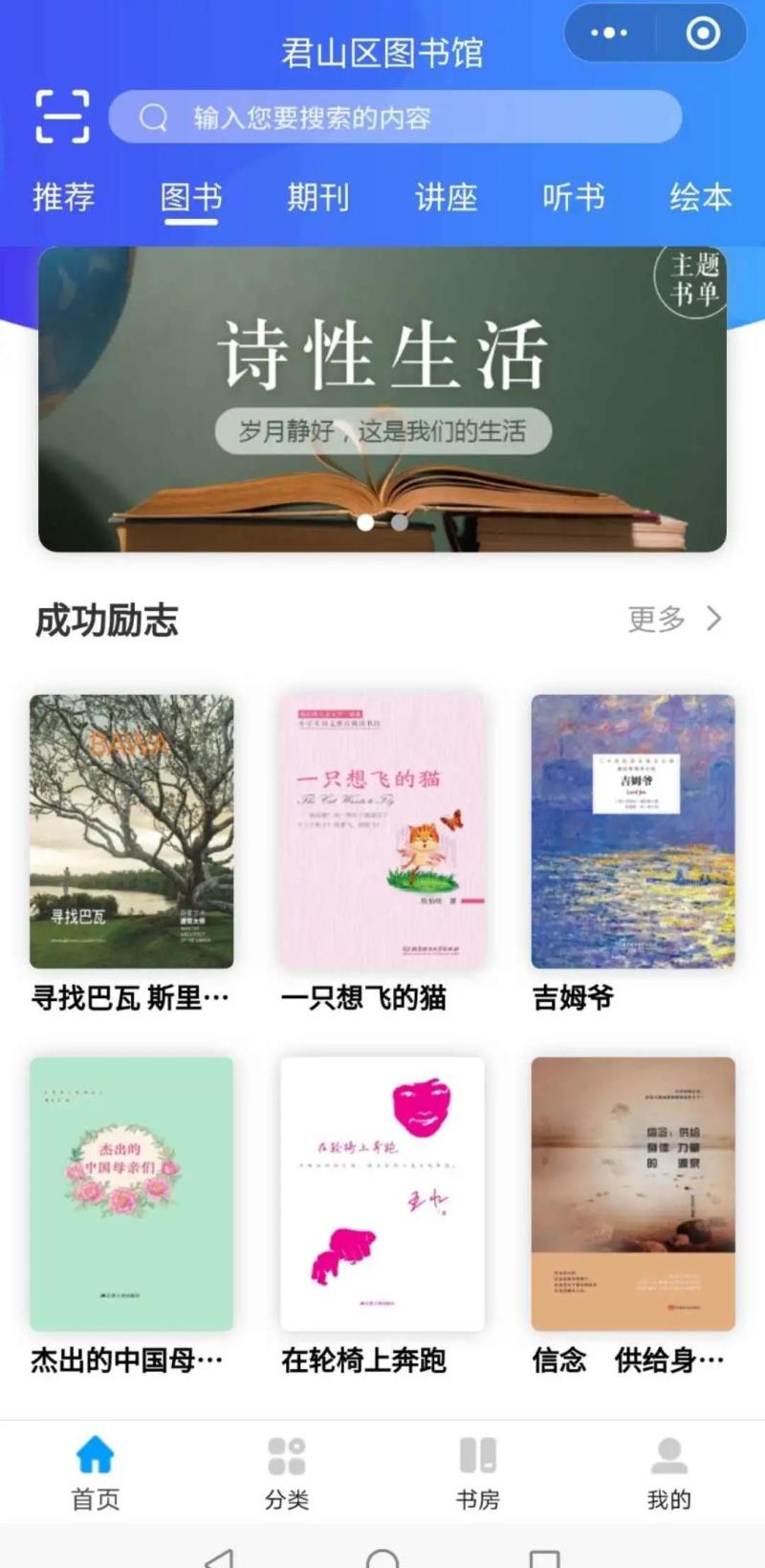Open the scan code icon
The height and width of the screenshot is (1568, 765).
click(x=63, y=117)
